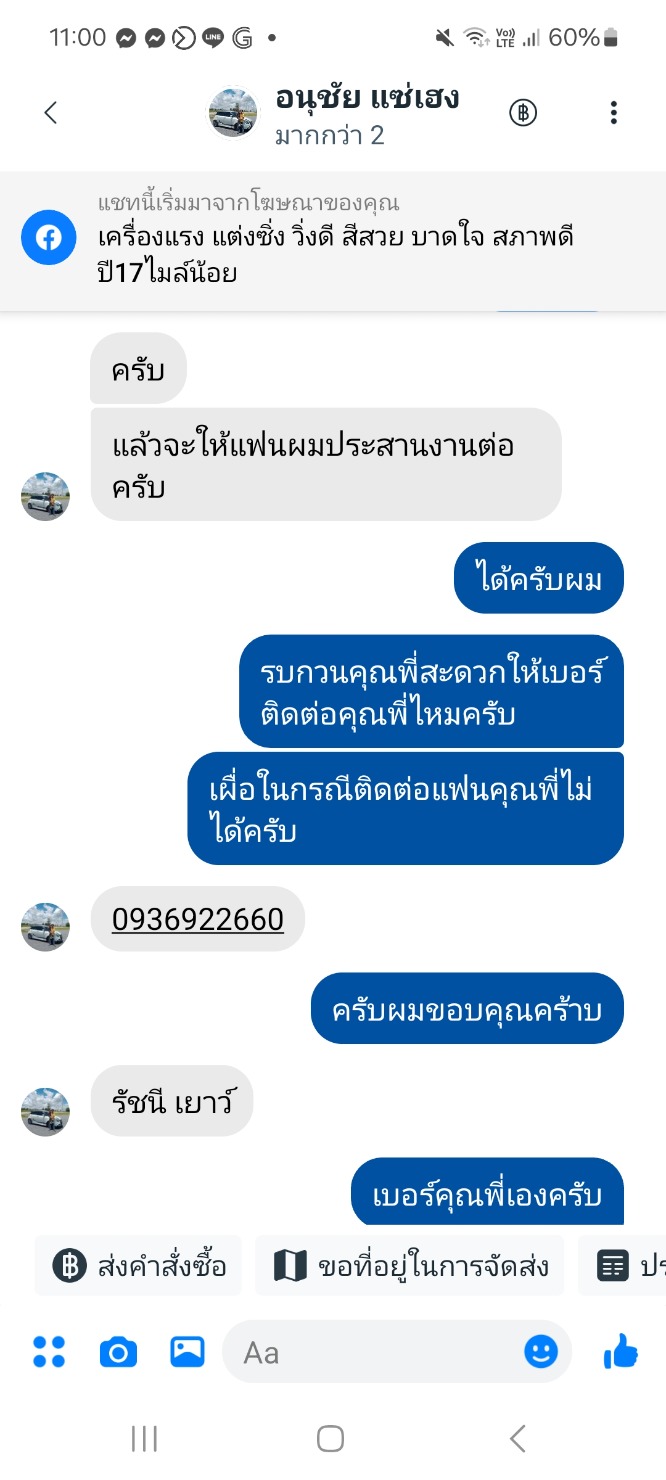Open the emoji smiley picker
The image size is (666, 1480).
[x=541, y=1352]
